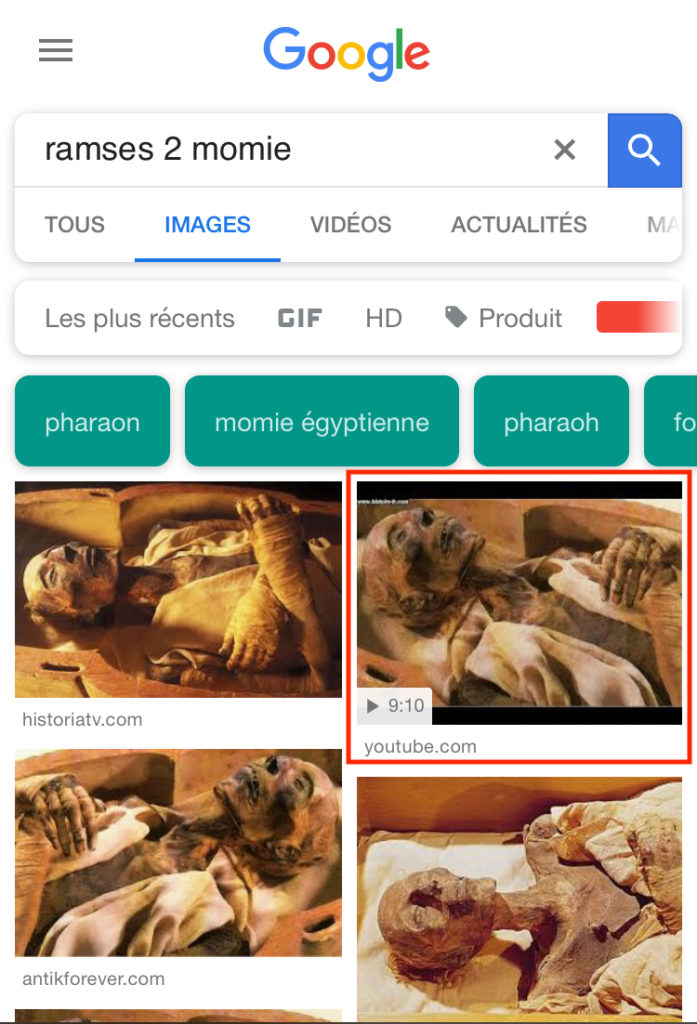697x1024 pixels.
Task: Apply the HD filter
Action: tap(383, 319)
